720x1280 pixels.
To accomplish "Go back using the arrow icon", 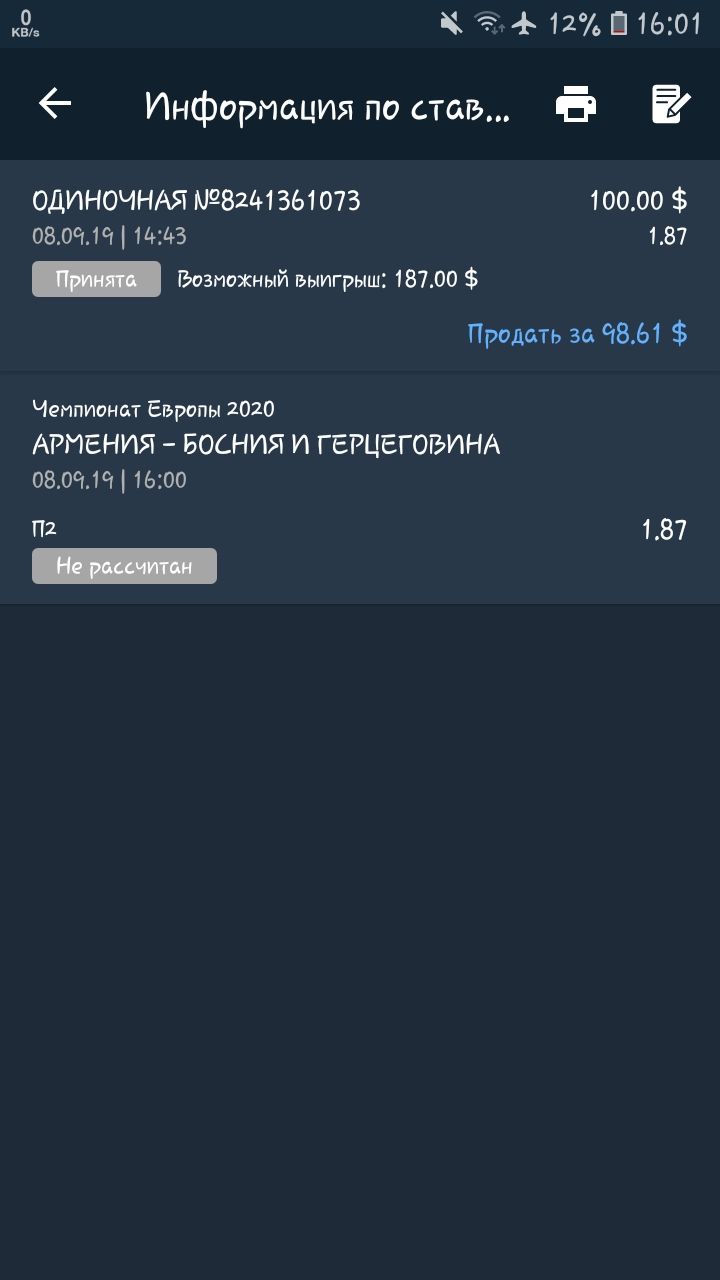I will point(55,104).
